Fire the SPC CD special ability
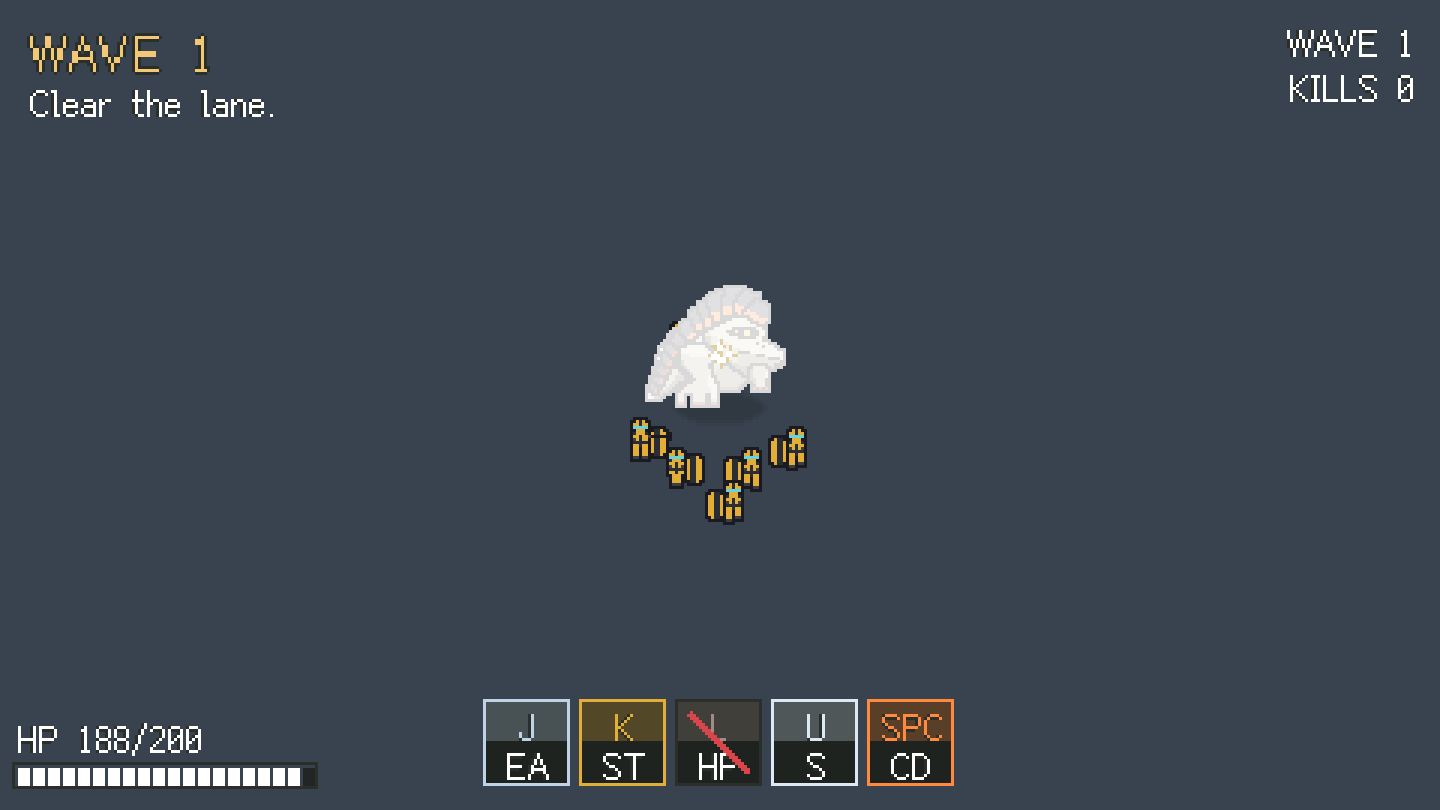Image resolution: width=1440 pixels, height=810 pixels. coord(910,742)
